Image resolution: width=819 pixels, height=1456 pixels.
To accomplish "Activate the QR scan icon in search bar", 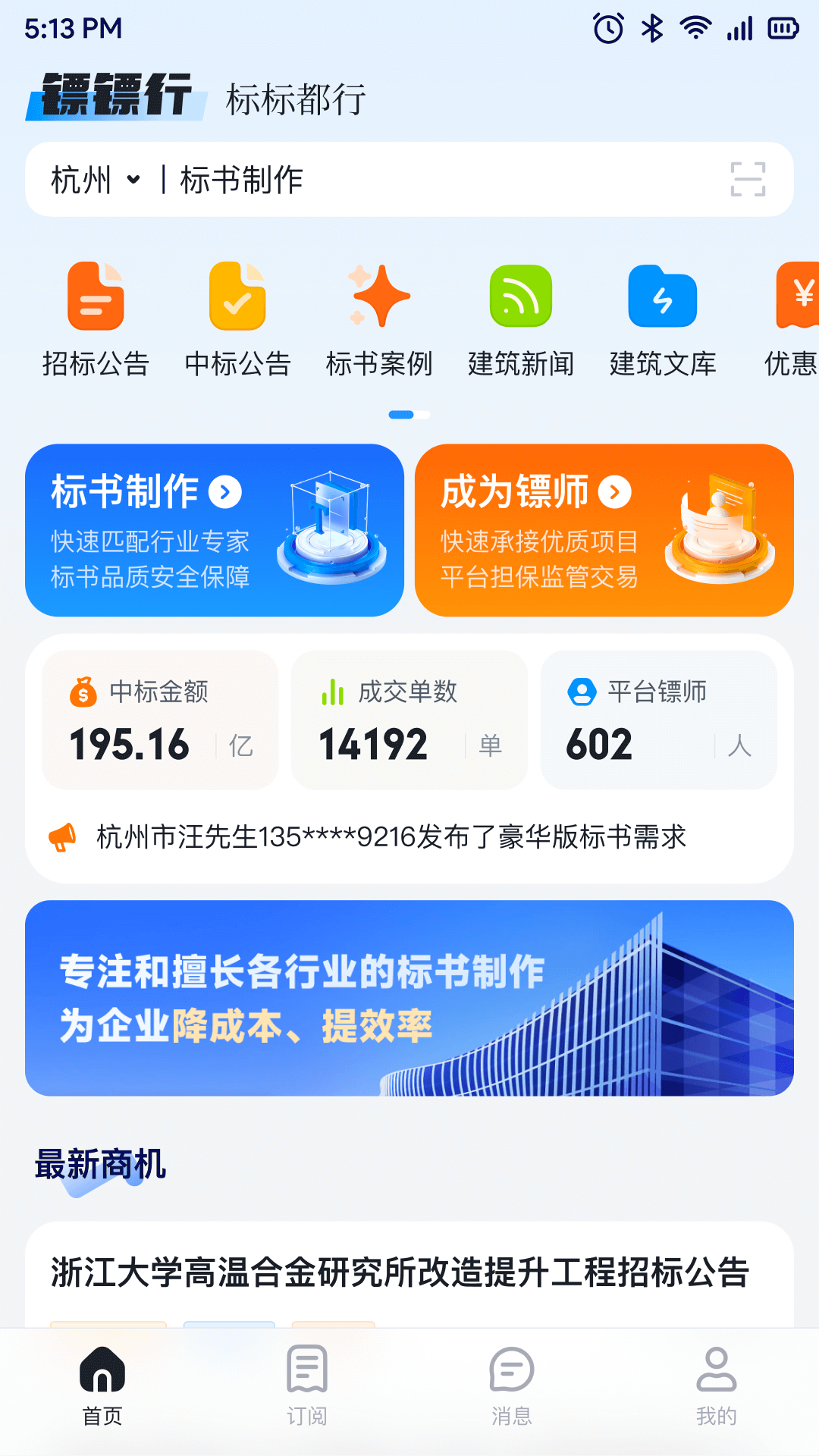I will 750,180.
